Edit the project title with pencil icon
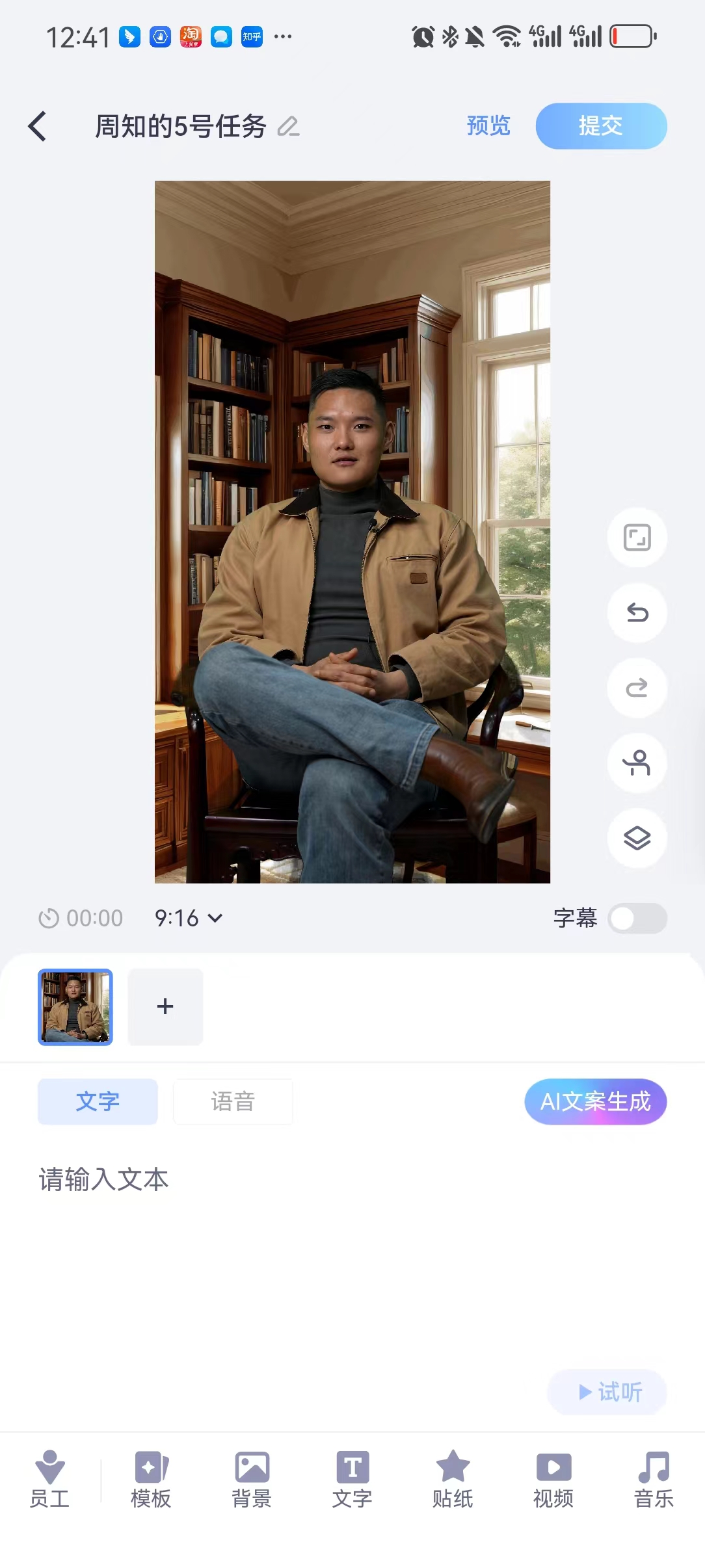705x1568 pixels. coord(288,126)
